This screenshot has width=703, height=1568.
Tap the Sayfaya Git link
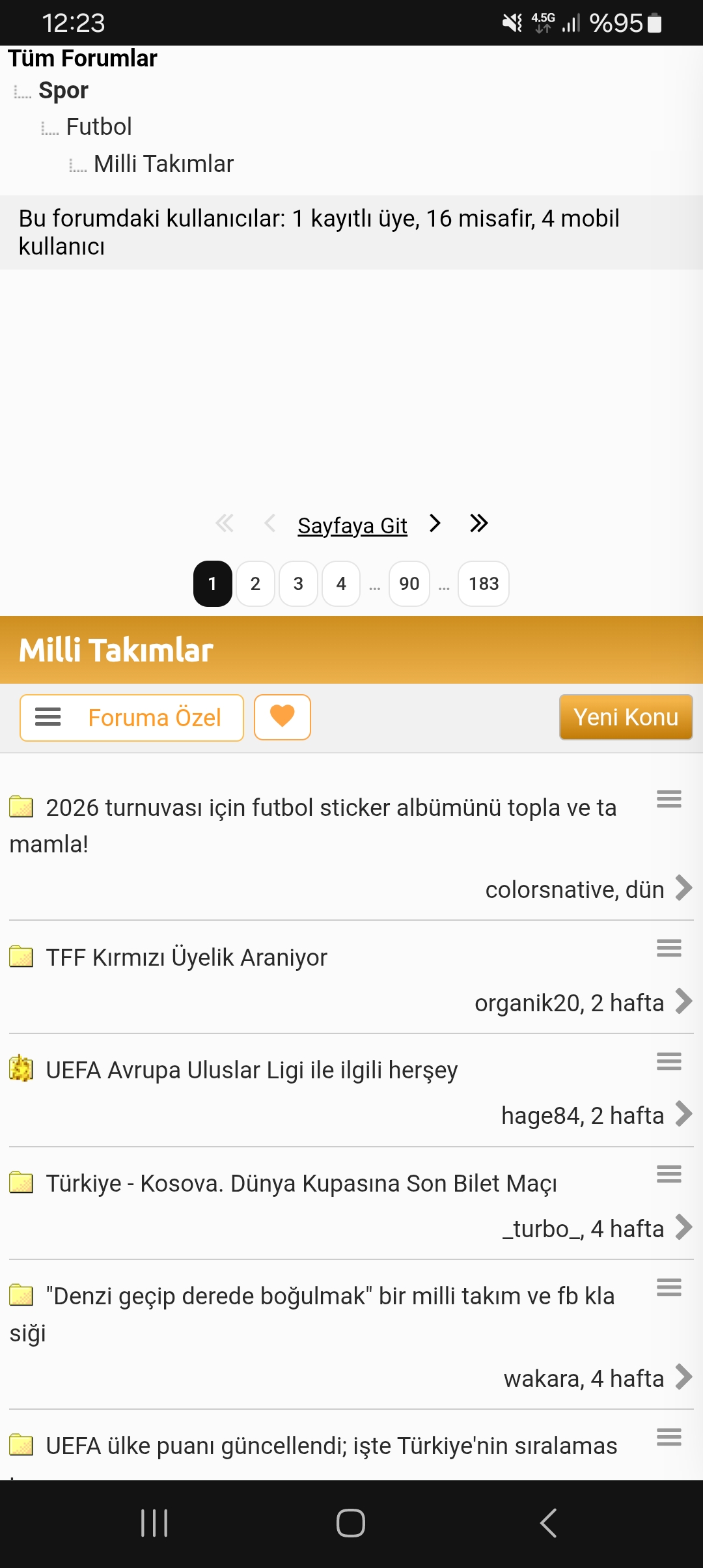tap(352, 525)
